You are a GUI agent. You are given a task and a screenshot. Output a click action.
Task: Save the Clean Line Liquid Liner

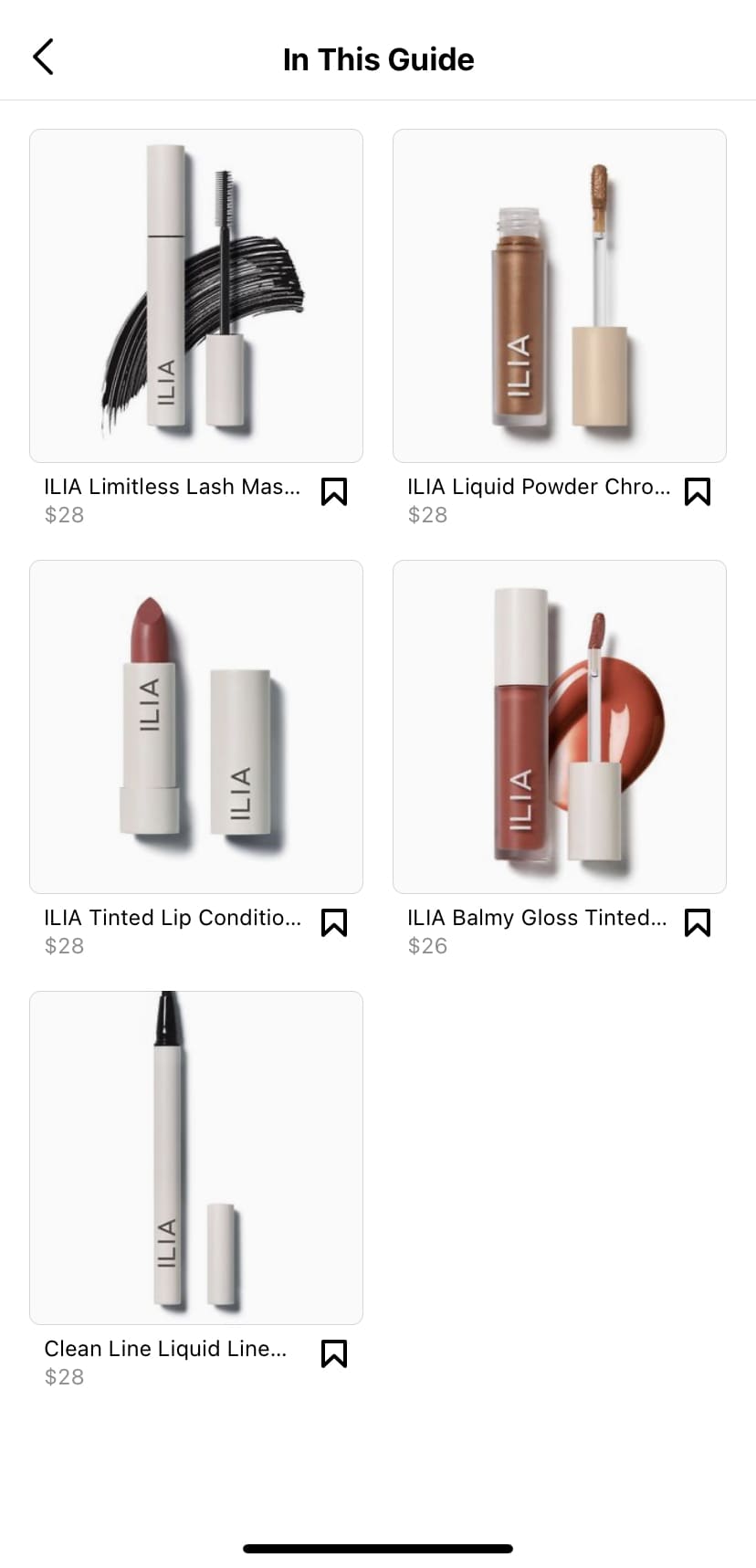coord(334,1353)
